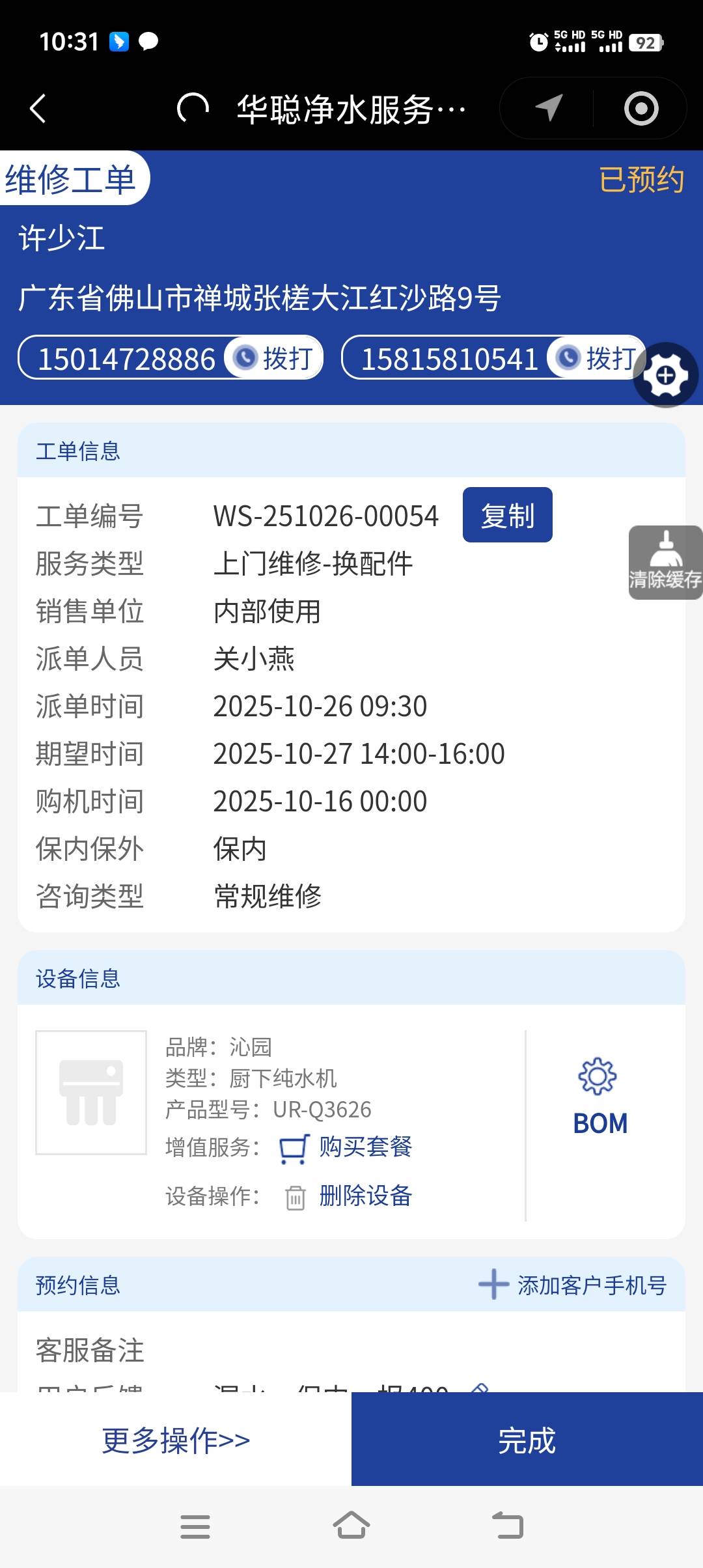Open system recent apps menu

click(x=195, y=1526)
